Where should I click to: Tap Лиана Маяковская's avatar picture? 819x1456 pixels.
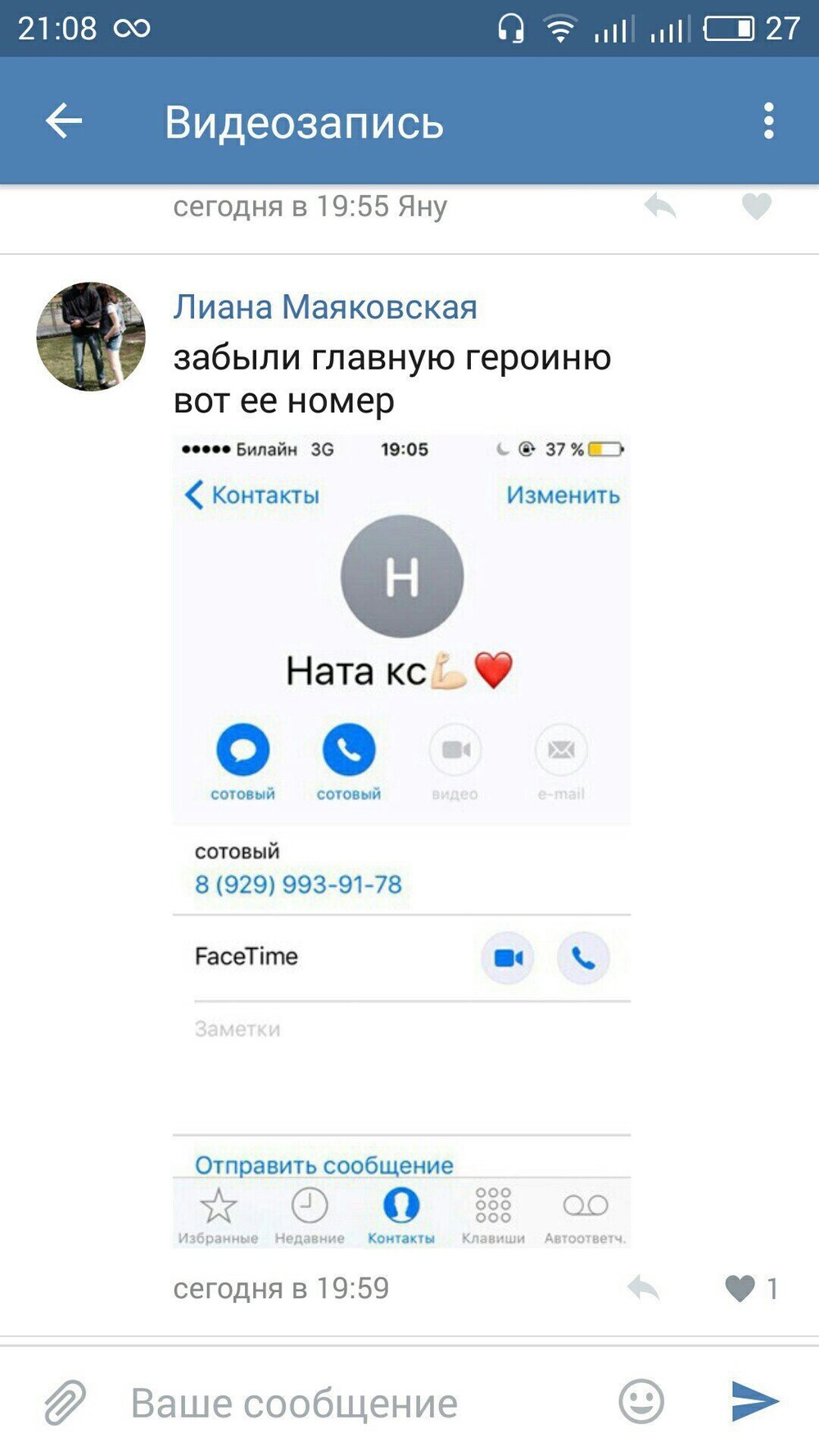point(91,337)
